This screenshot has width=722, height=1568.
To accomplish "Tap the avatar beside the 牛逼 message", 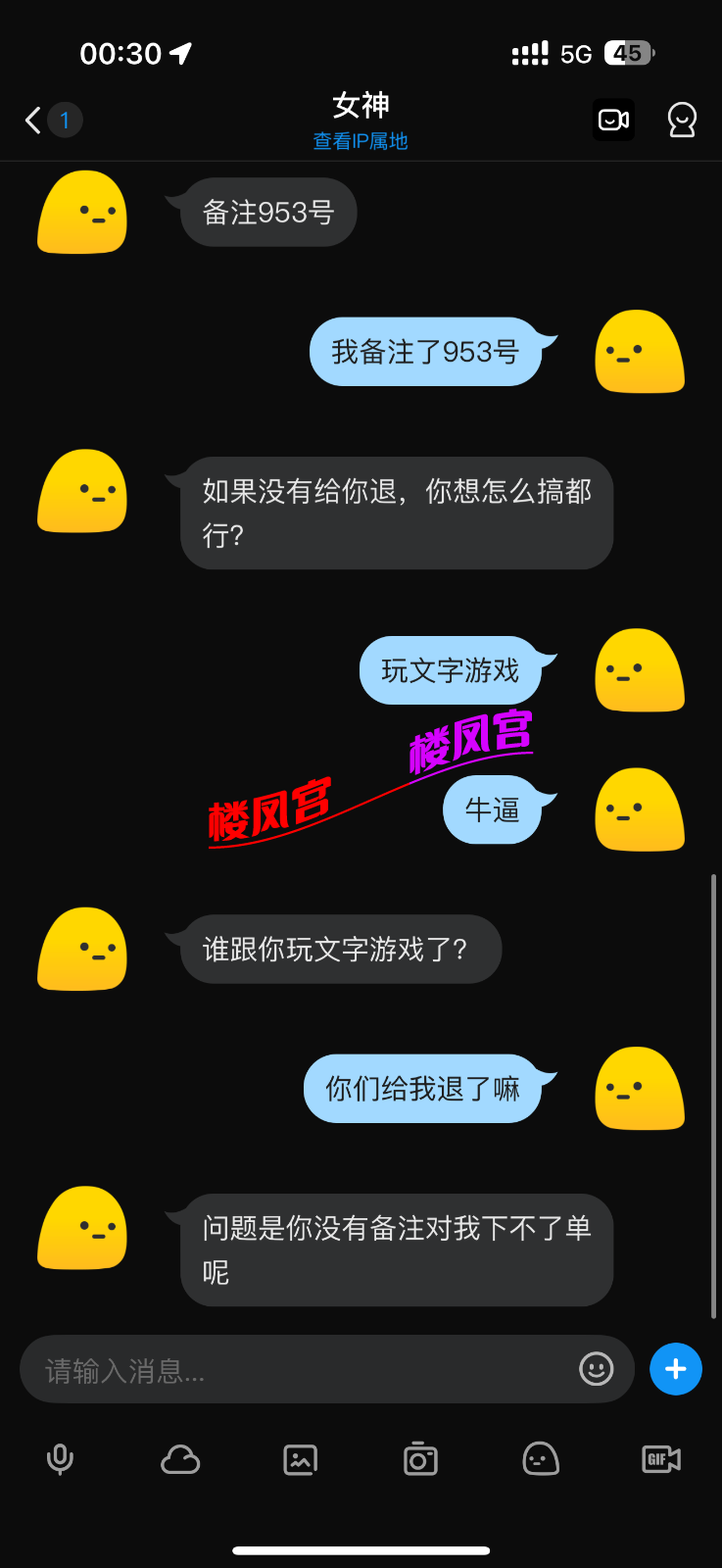I will click(640, 809).
